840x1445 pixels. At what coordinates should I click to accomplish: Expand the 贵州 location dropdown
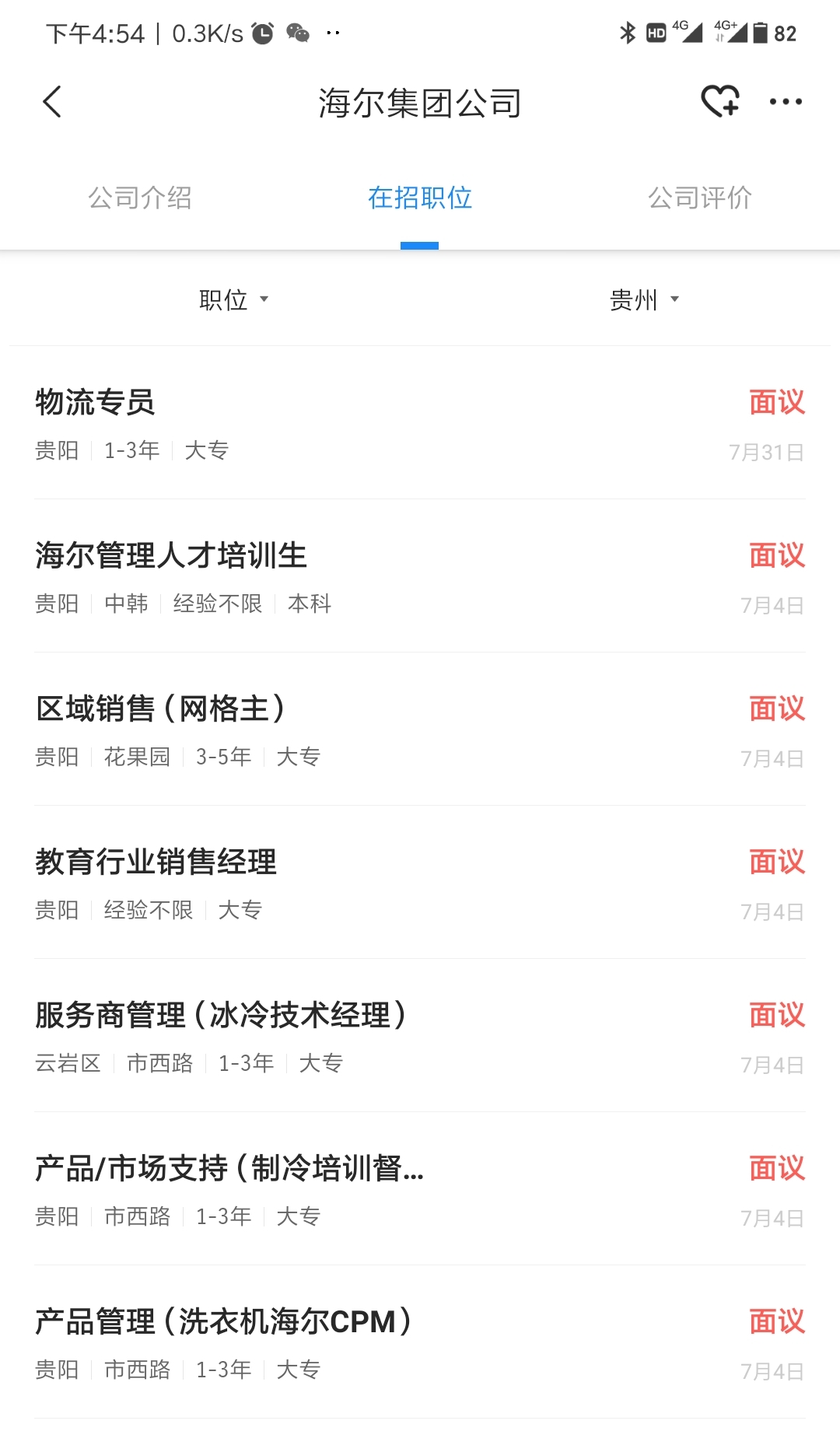644,299
